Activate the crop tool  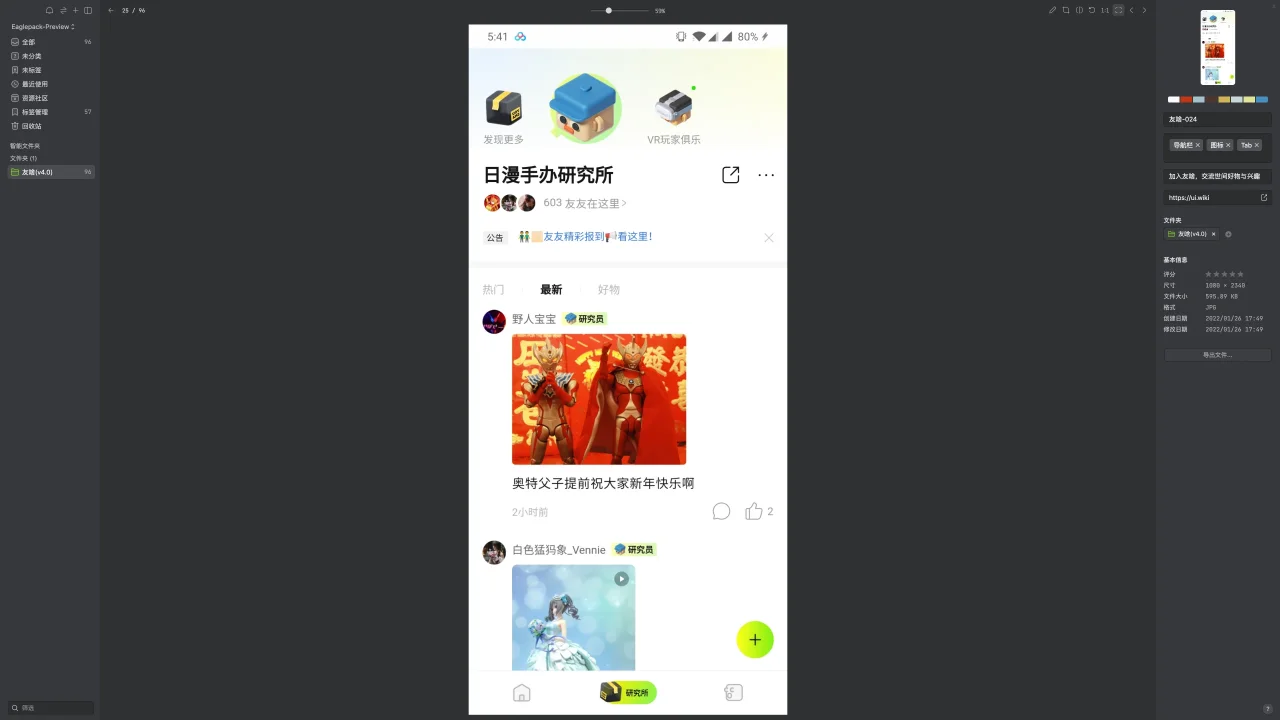pyautogui.click(x=1066, y=10)
